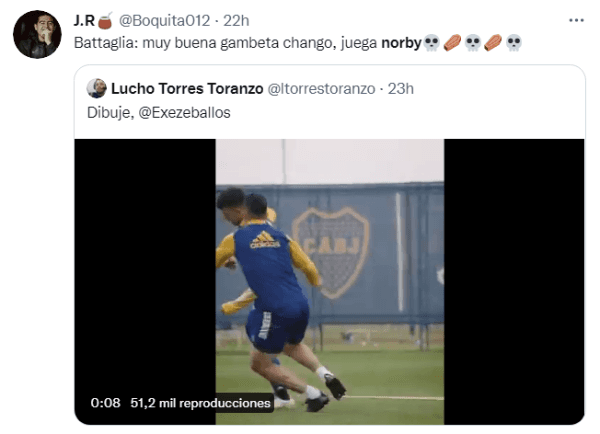Image resolution: width=600 pixels, height=434 pixels.
Task: Open the tweet's 22h timestamp
Action: point(237,20)
